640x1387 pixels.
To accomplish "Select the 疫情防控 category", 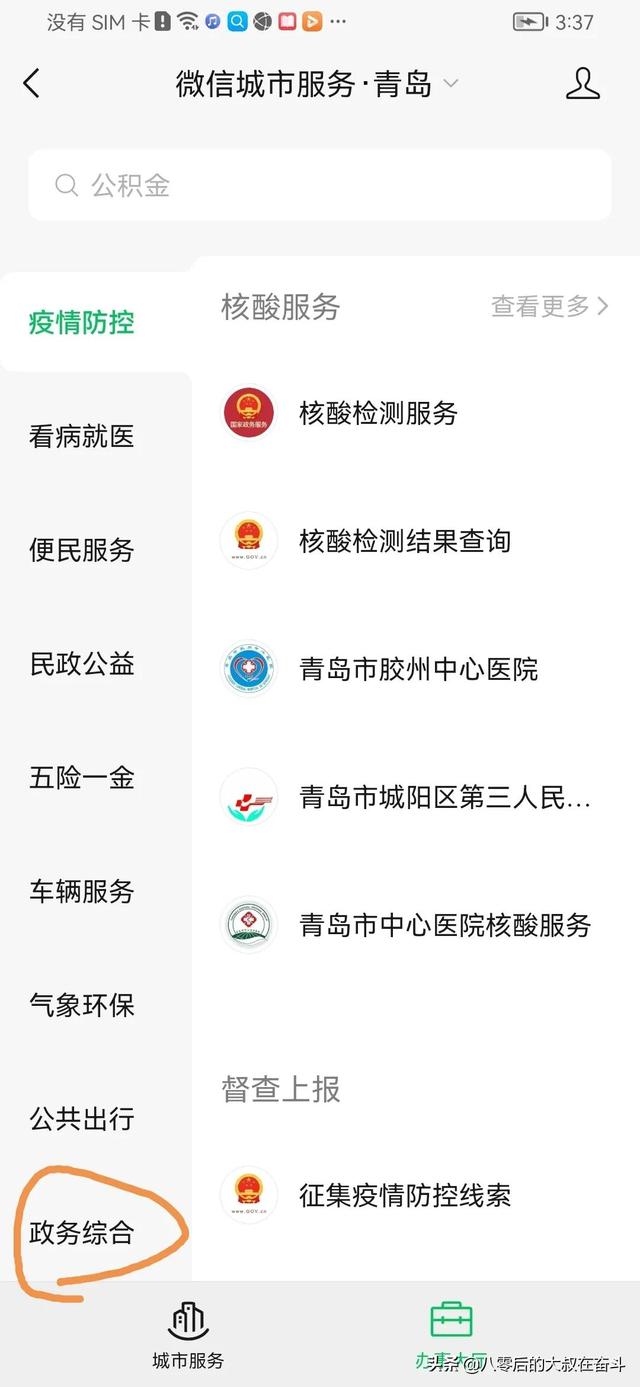I will pyautogui.click(x=82, y=323).
